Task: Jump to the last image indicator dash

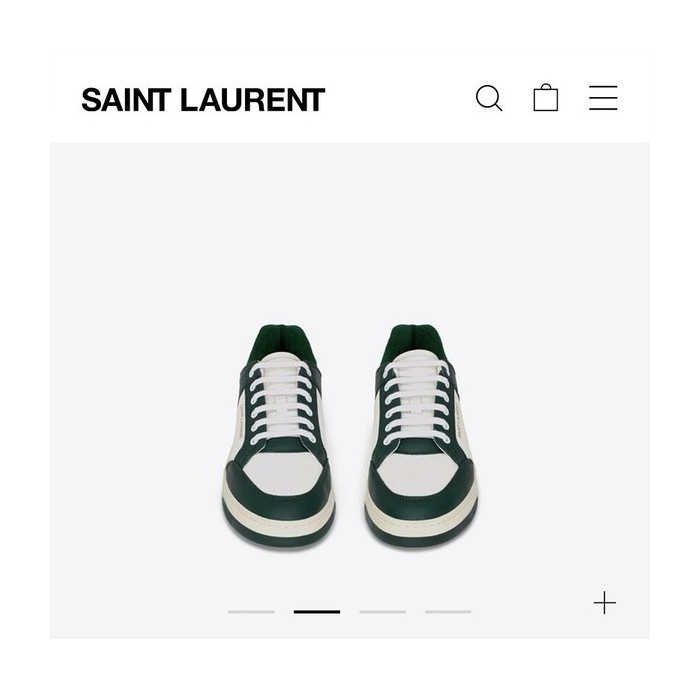Action: 448,611
